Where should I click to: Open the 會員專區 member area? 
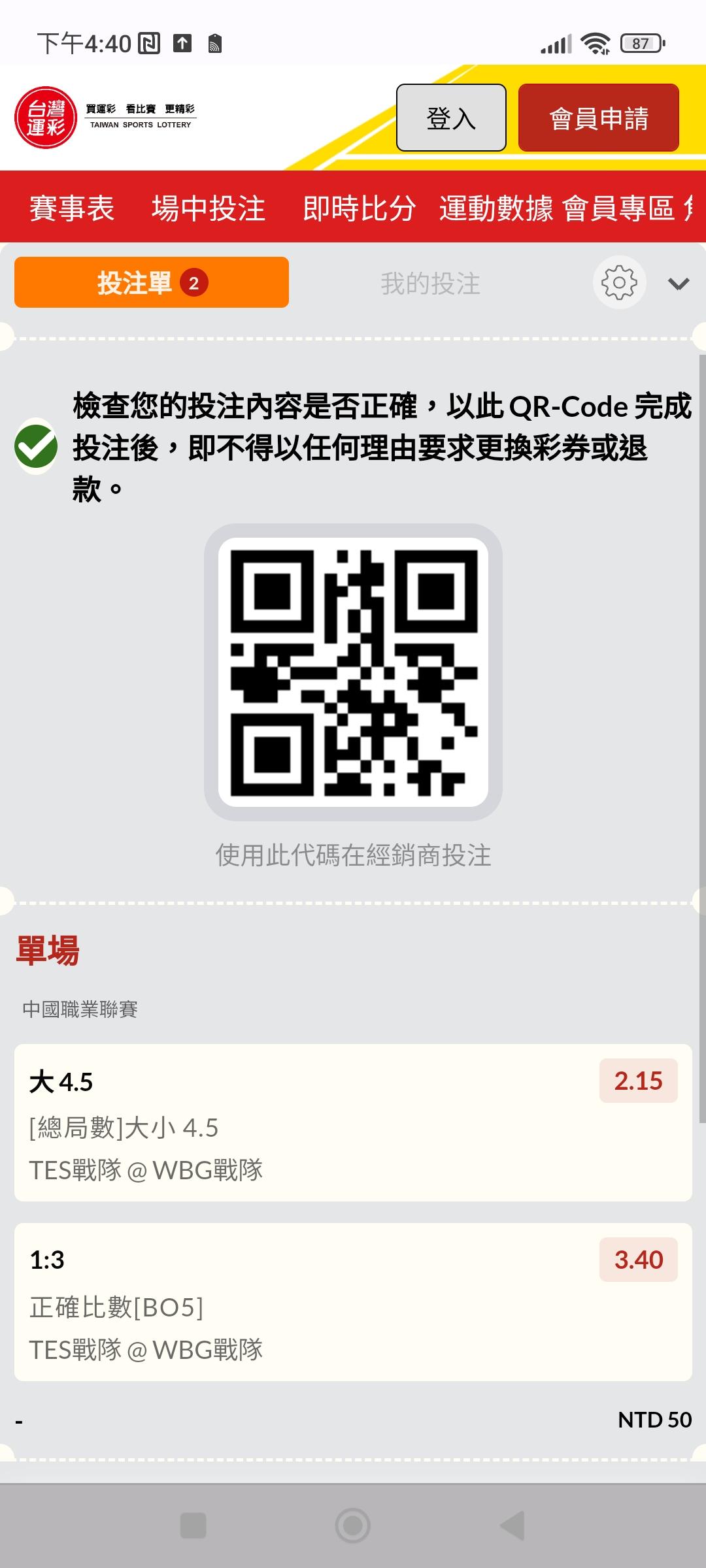click(x=618, y=208)
